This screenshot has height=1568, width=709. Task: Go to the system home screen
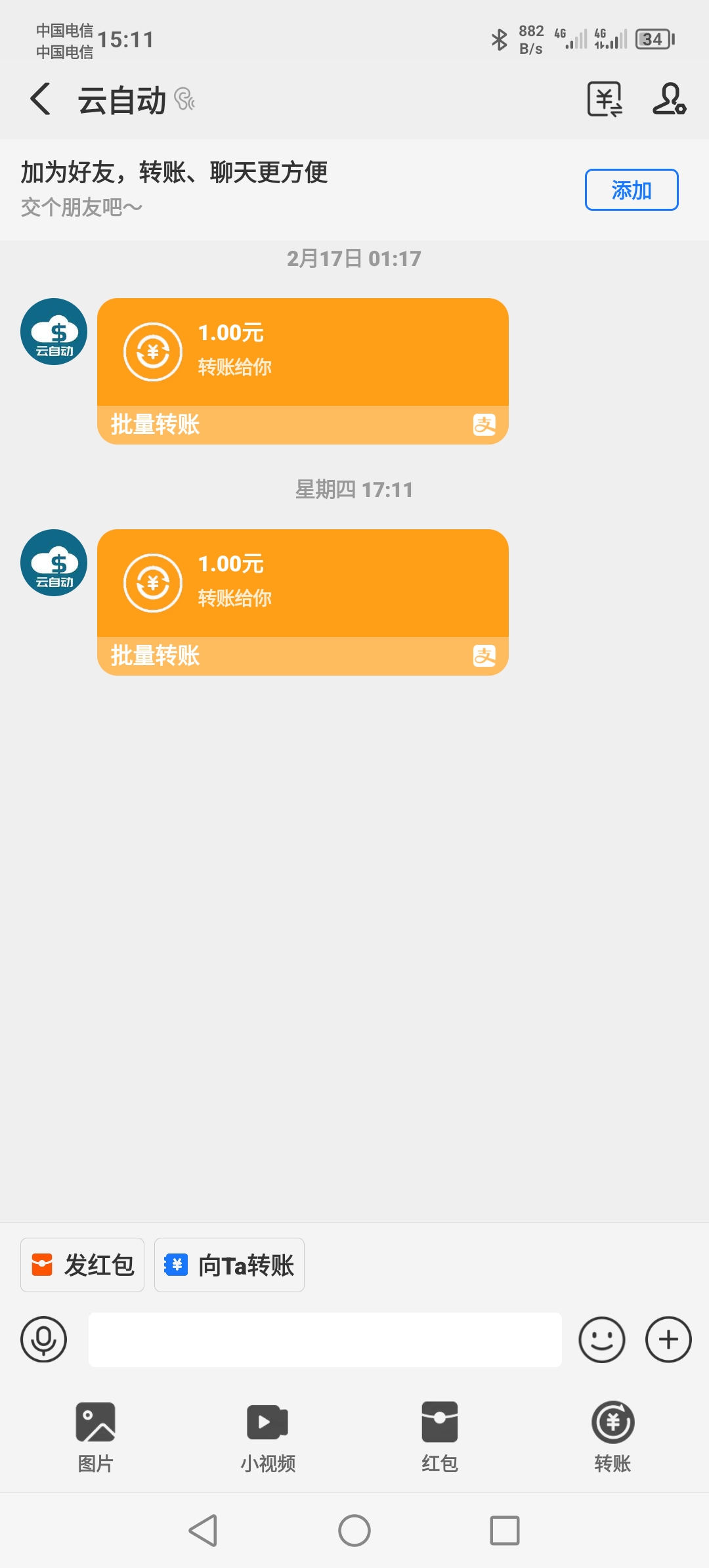point(354,1531)
